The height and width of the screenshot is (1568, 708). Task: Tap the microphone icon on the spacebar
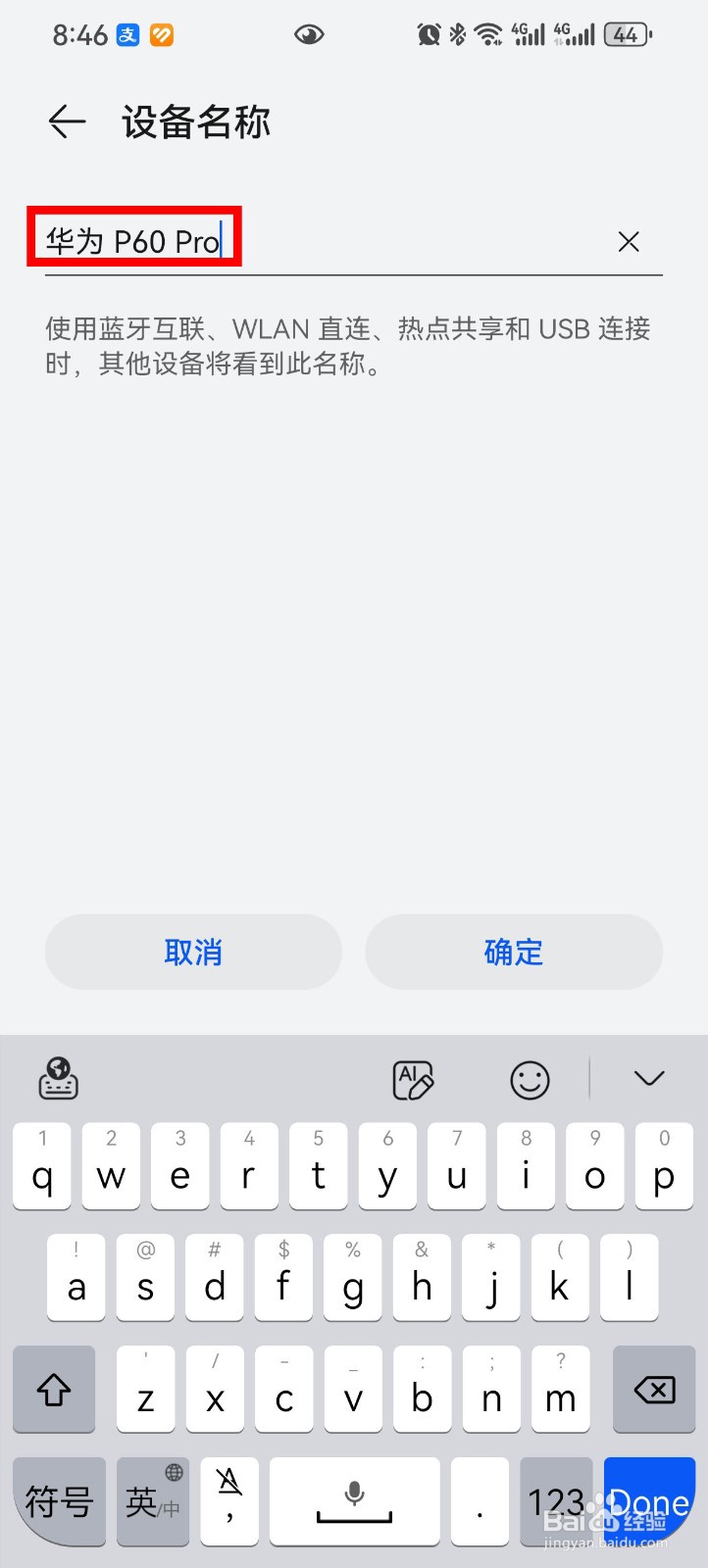(x=354, y=1493)
